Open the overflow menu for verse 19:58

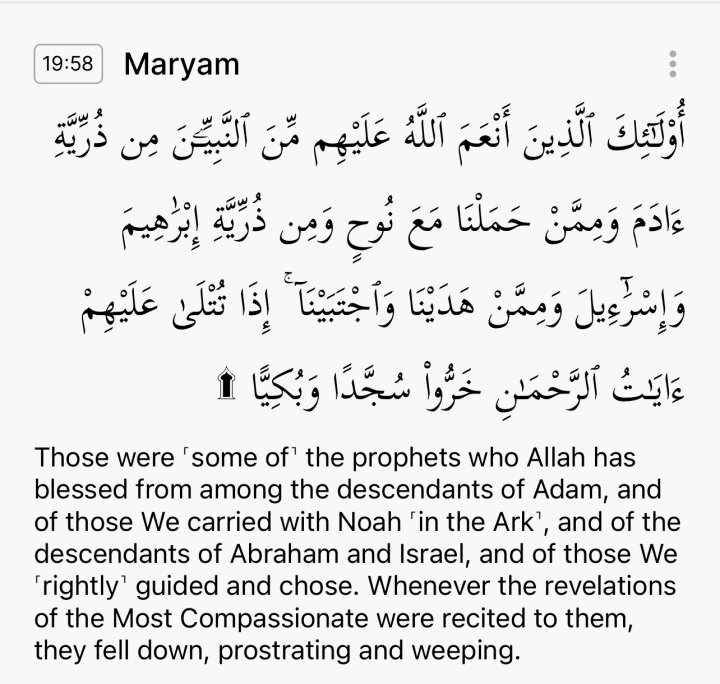tap(675, 64)
